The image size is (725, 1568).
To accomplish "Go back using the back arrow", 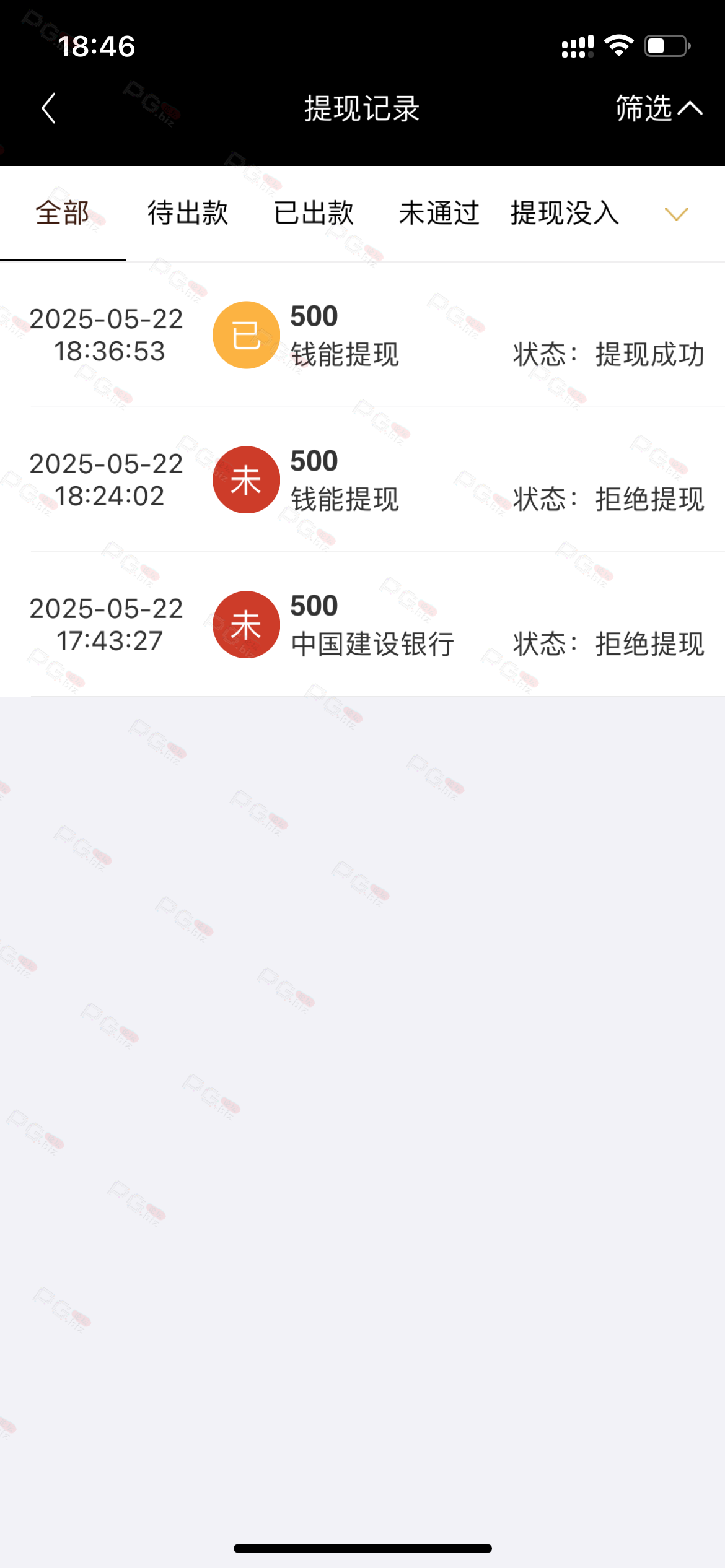I will [49, 108].
